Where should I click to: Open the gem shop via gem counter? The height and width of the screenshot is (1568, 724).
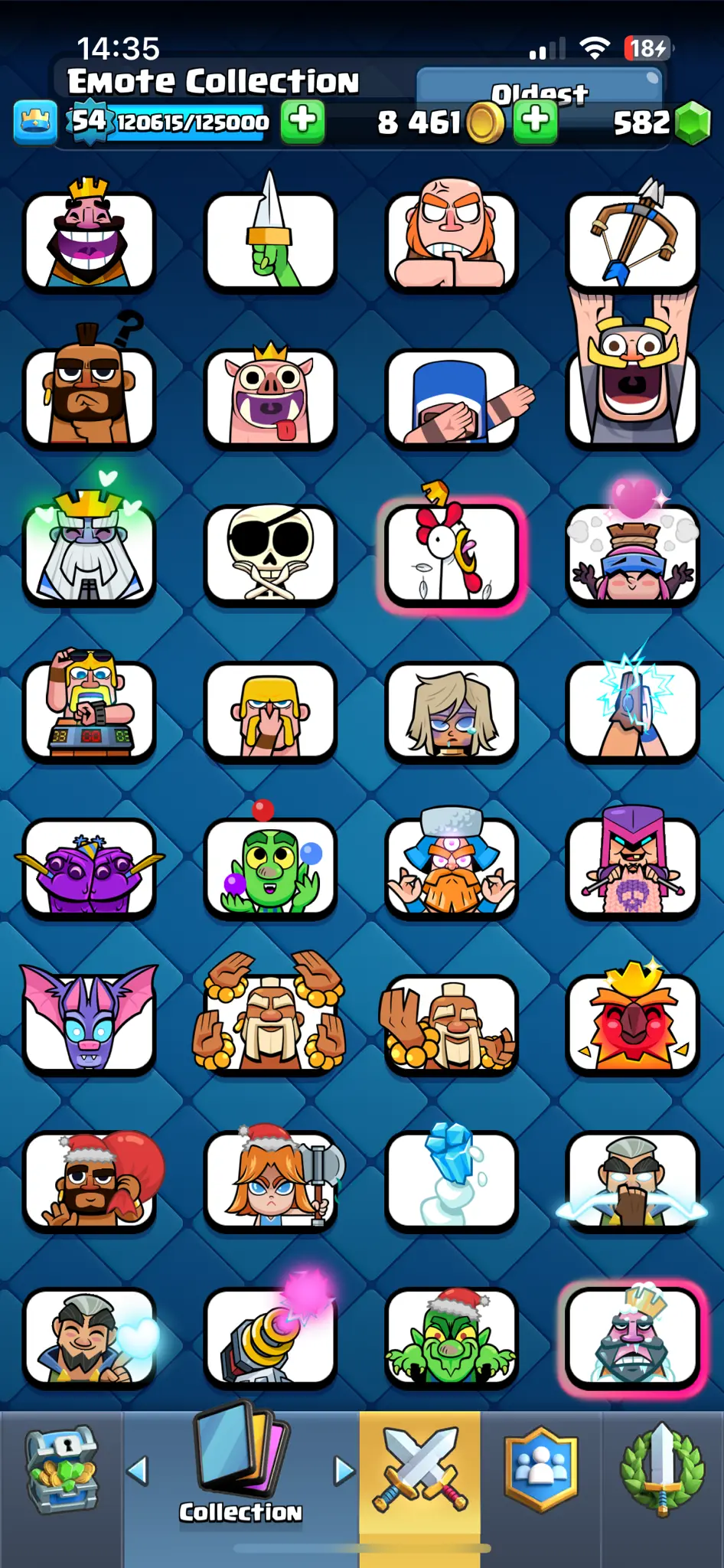693,122
